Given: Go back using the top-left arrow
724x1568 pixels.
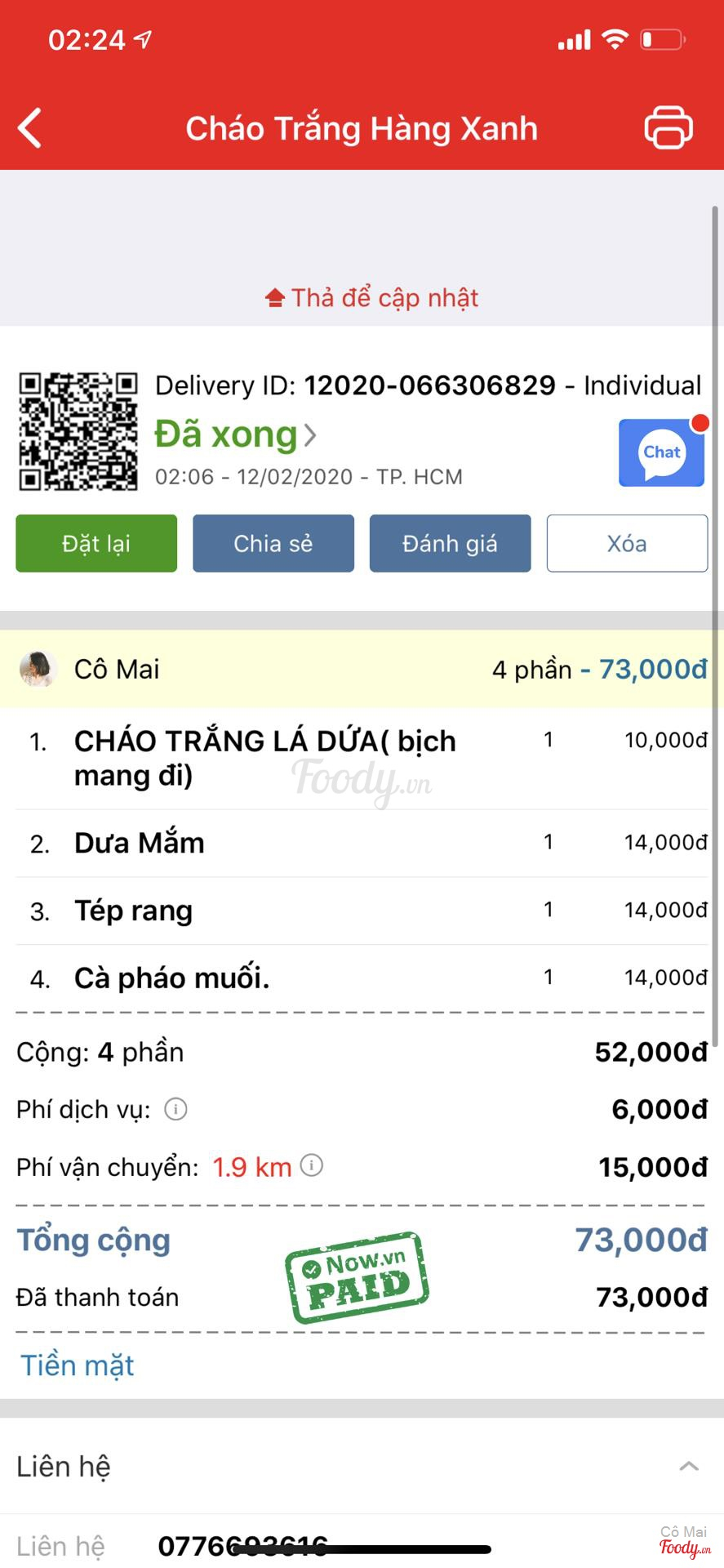Looking at the screenshot, I should coord(30,128).
